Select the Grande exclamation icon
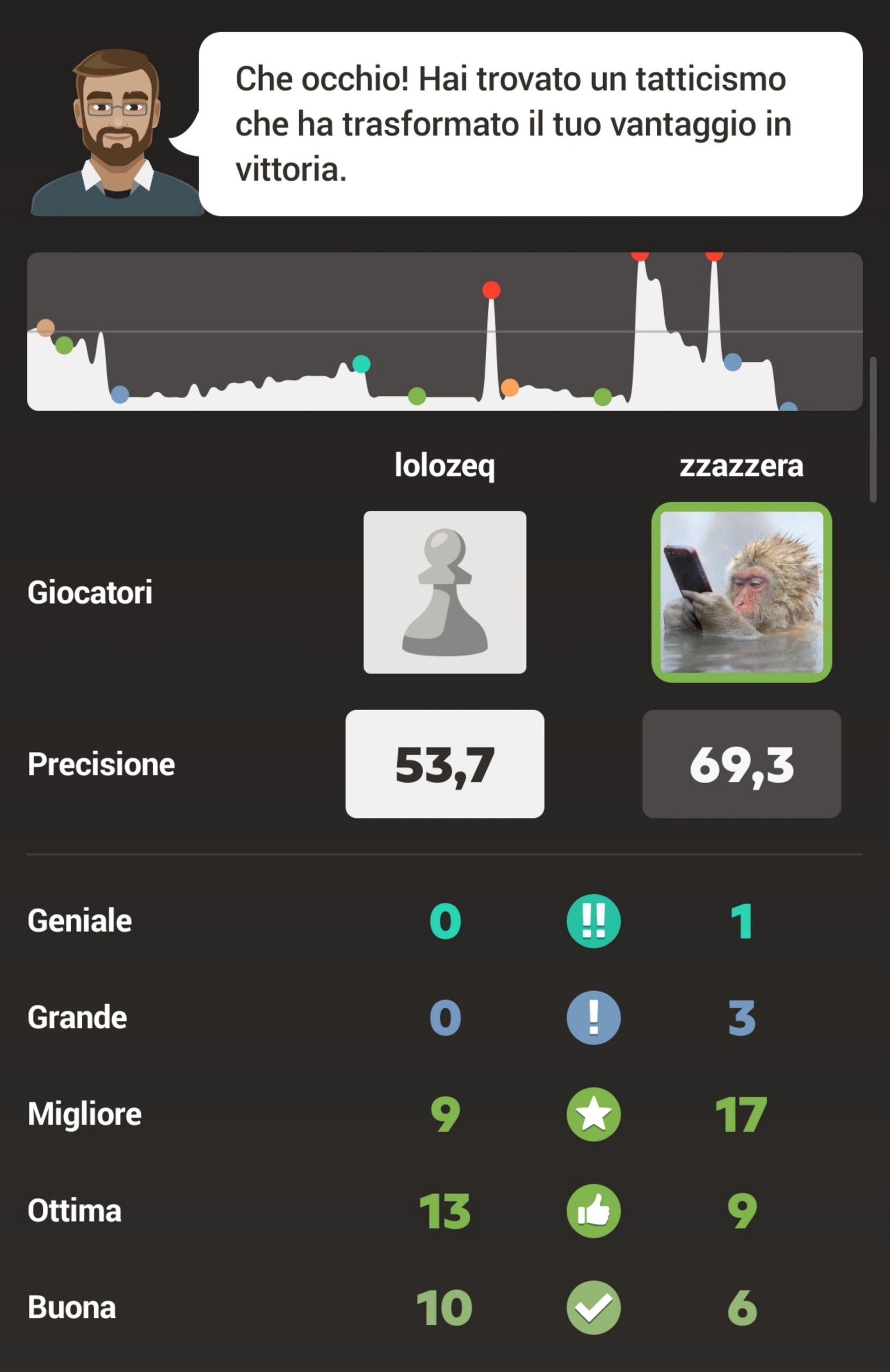 (x=594, y=1017)
